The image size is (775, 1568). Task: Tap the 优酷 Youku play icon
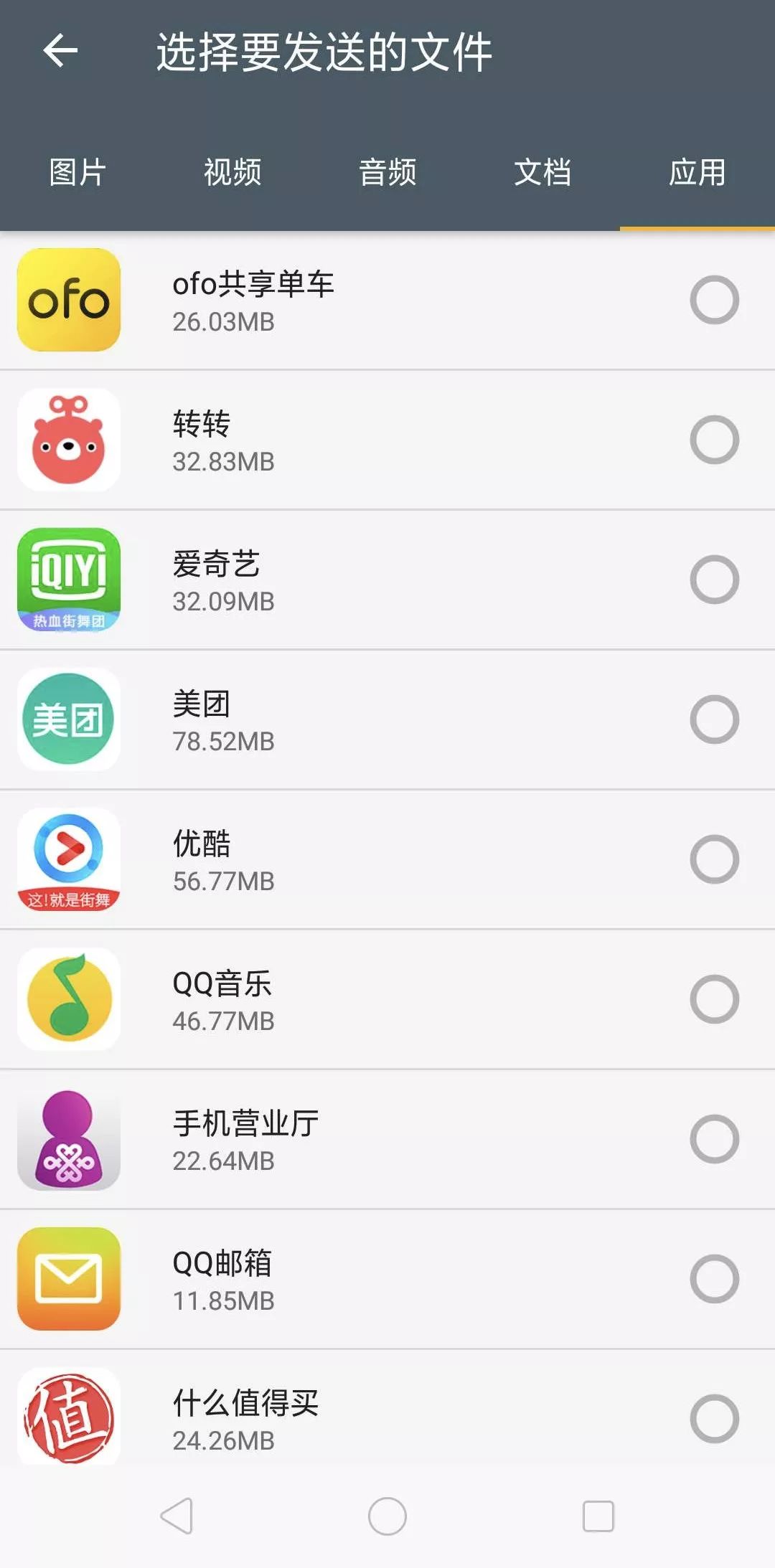[x=68, y=861]
